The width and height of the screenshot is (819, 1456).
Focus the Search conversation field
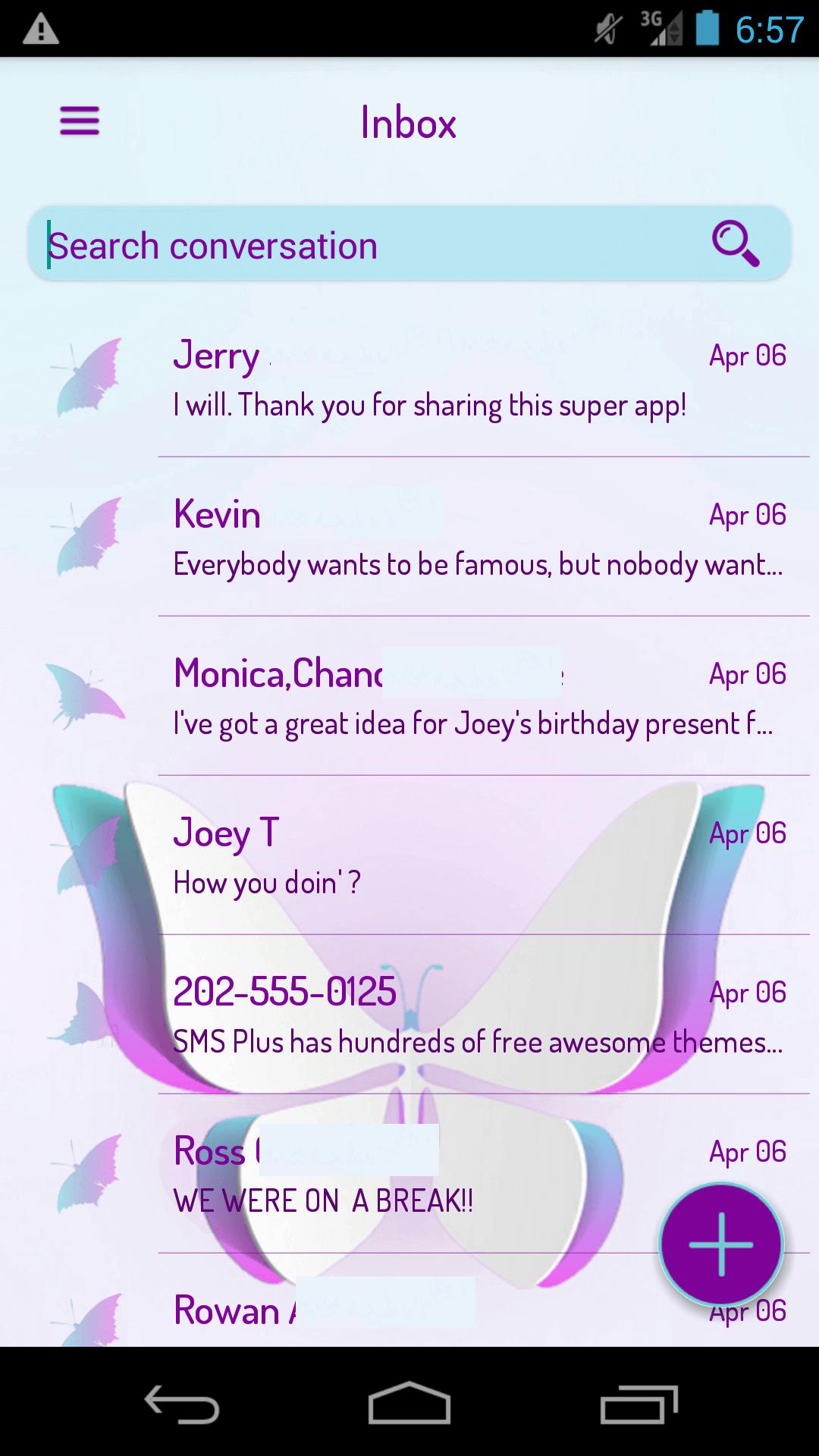tap(364, 246)
